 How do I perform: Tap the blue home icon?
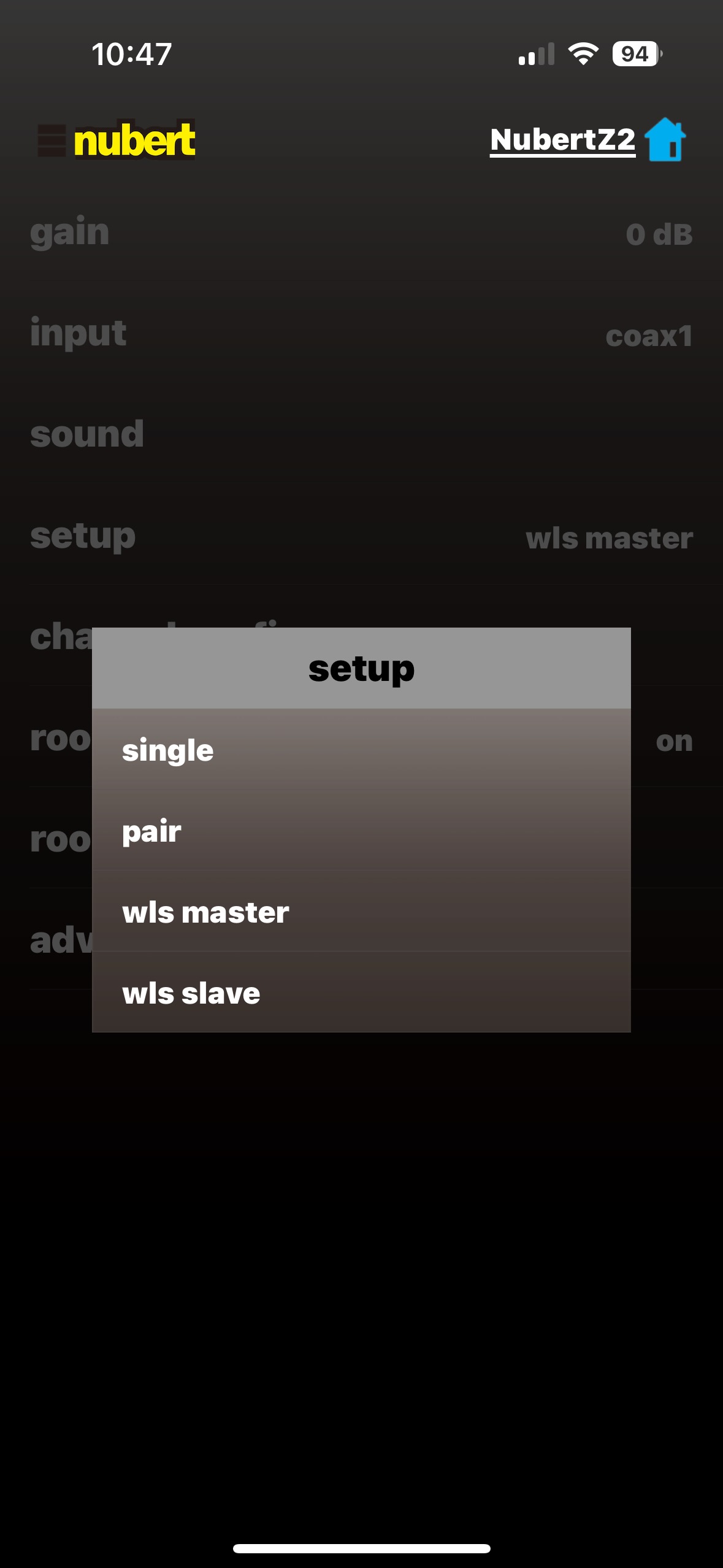tap(665, 139)
